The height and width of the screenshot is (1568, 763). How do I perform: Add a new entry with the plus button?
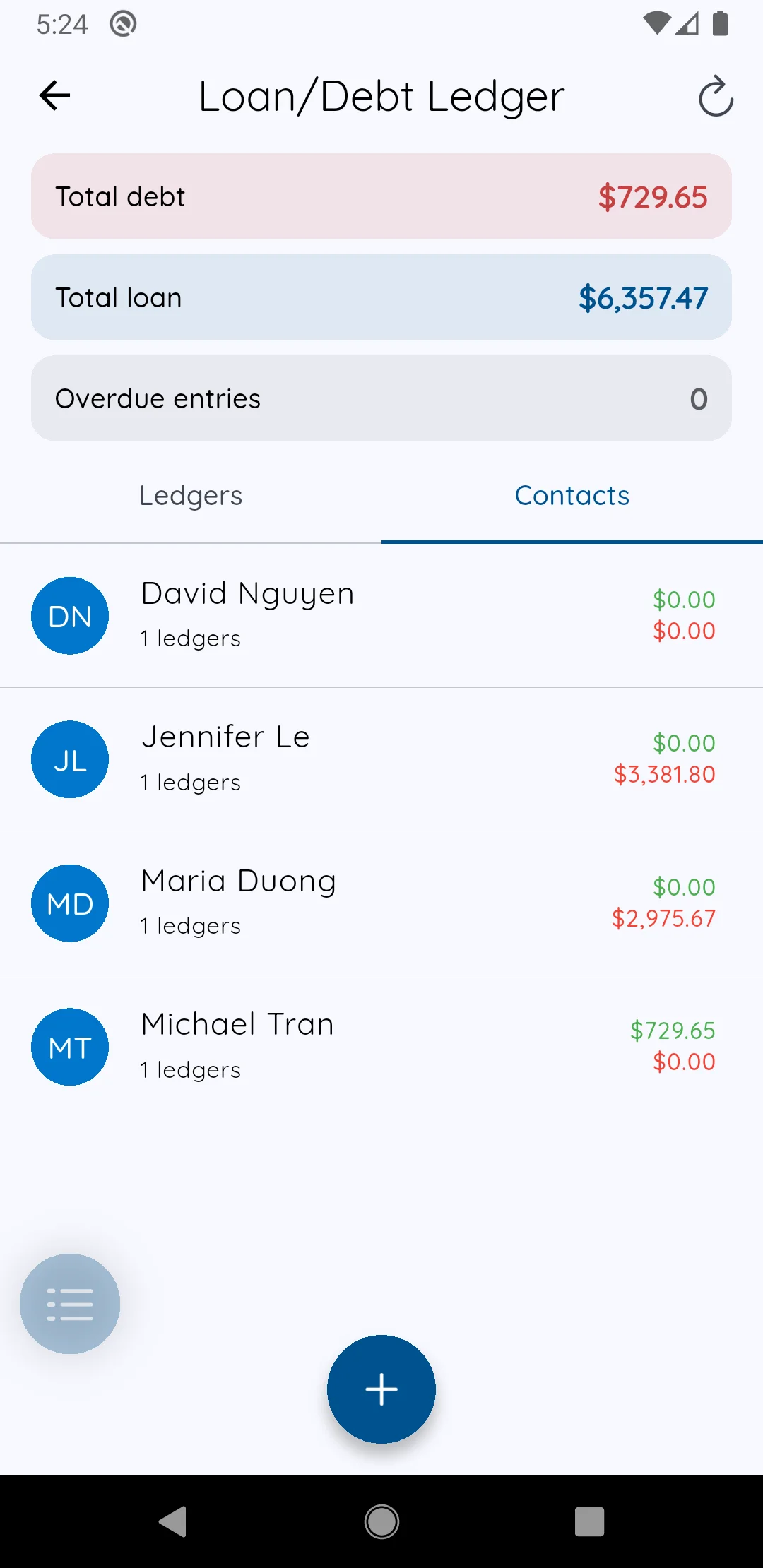tap(381, 1389)
